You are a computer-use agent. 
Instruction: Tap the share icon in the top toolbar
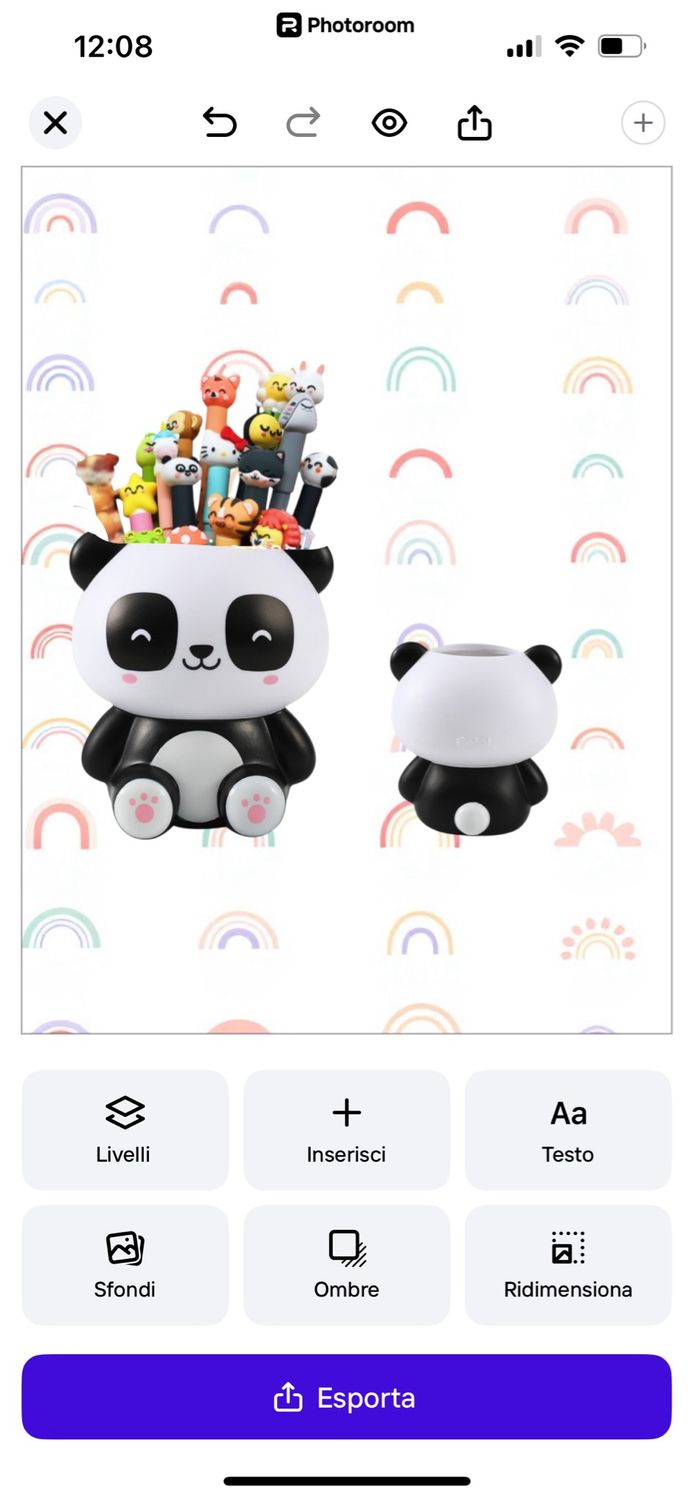point(474,122)
